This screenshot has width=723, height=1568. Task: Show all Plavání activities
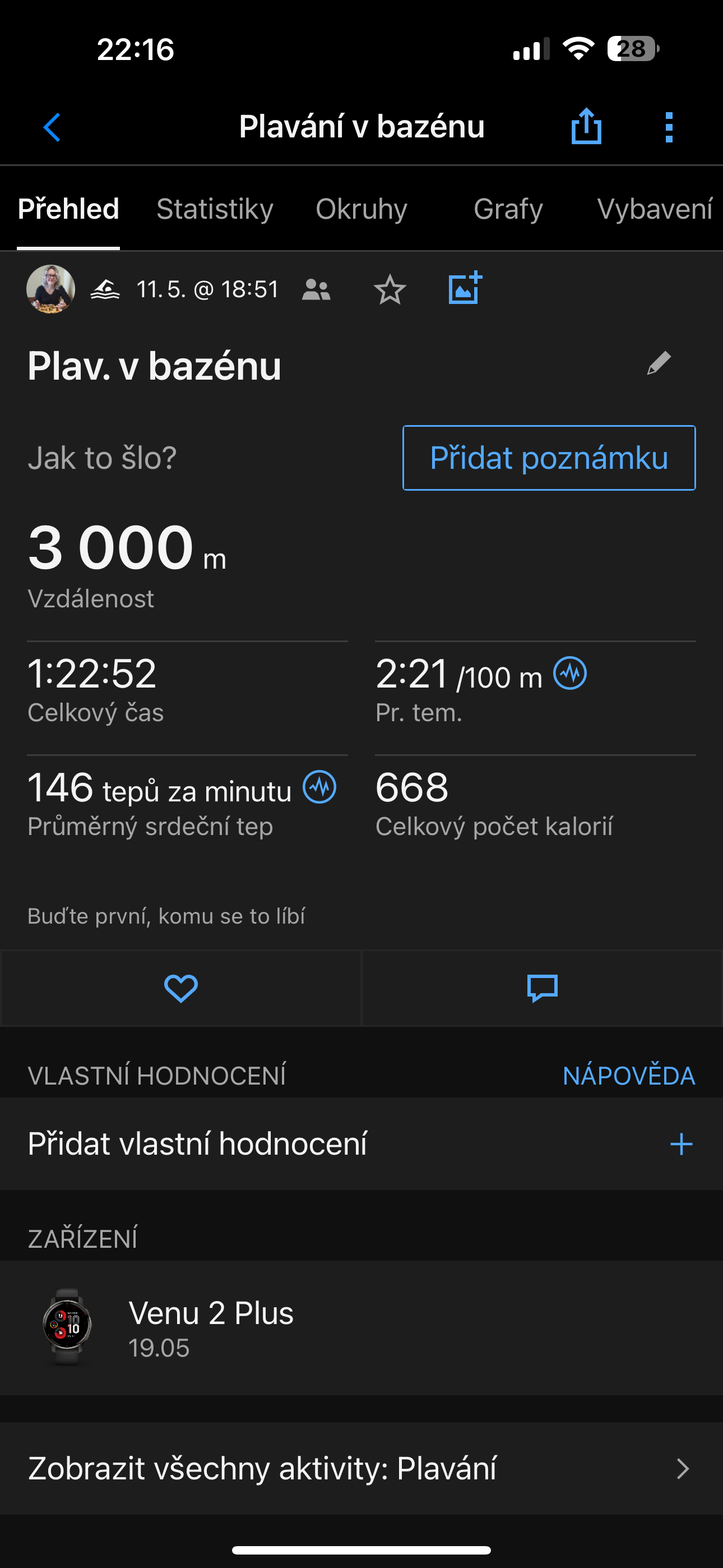click(361, 1468)
